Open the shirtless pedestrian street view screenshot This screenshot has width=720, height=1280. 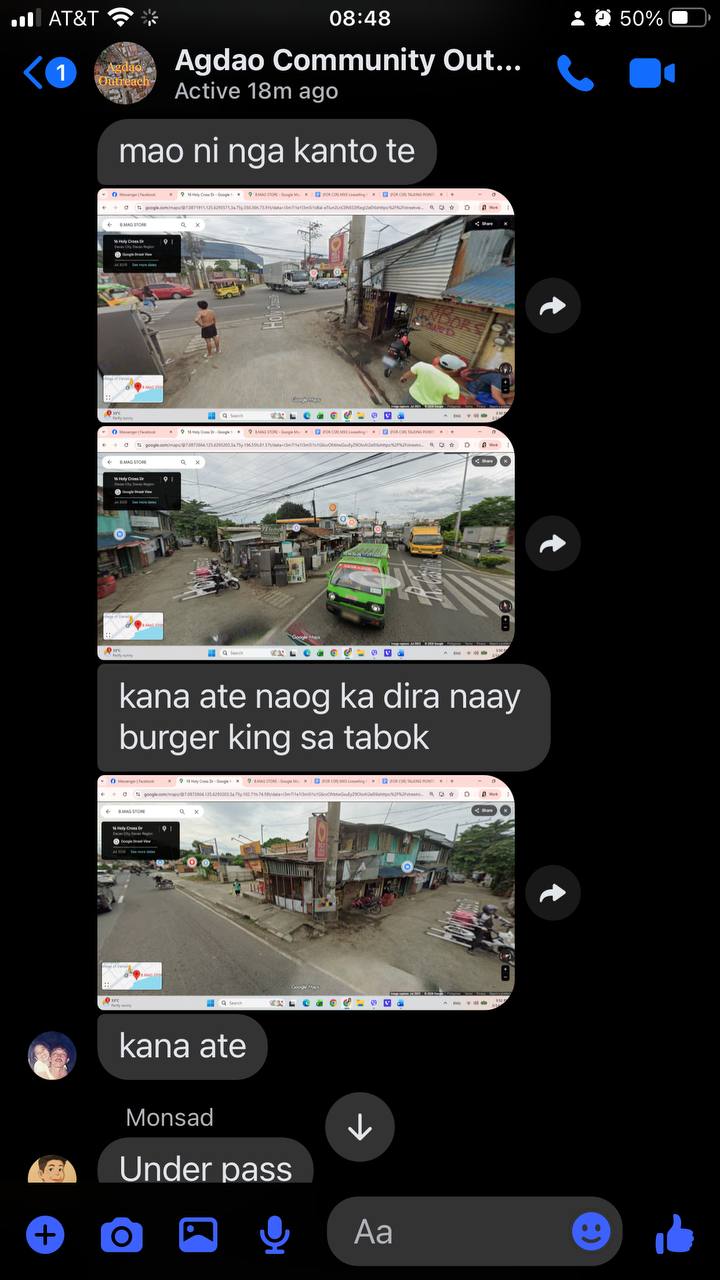[305, 305]
